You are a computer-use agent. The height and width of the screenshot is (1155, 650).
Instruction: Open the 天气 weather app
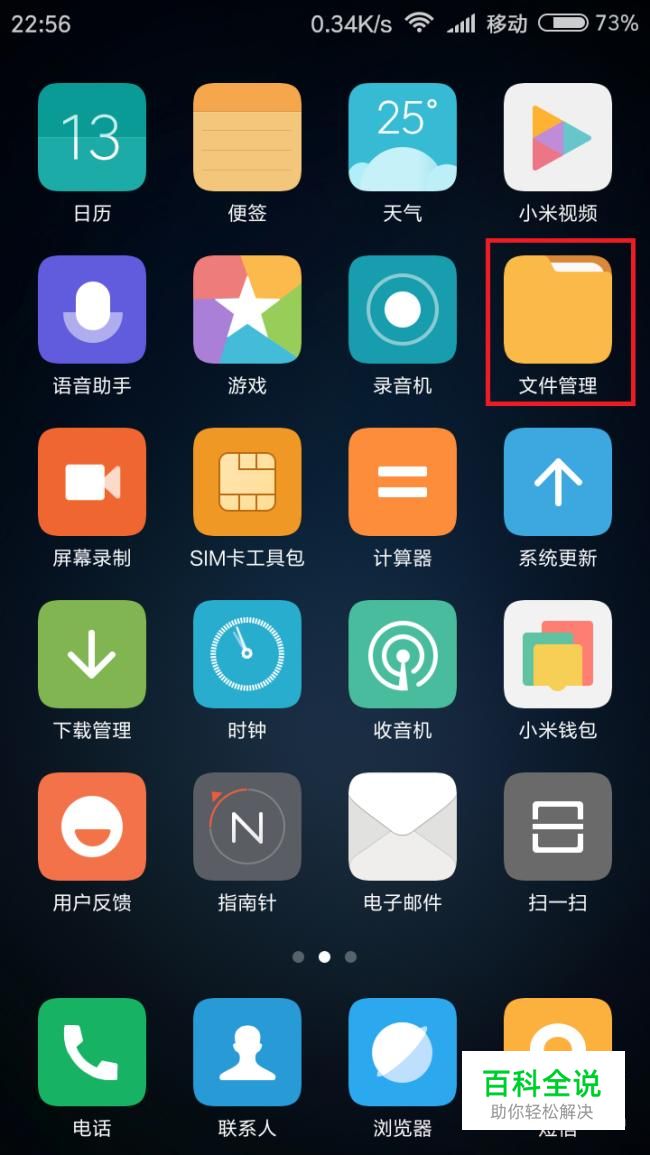tap(402, 137)
